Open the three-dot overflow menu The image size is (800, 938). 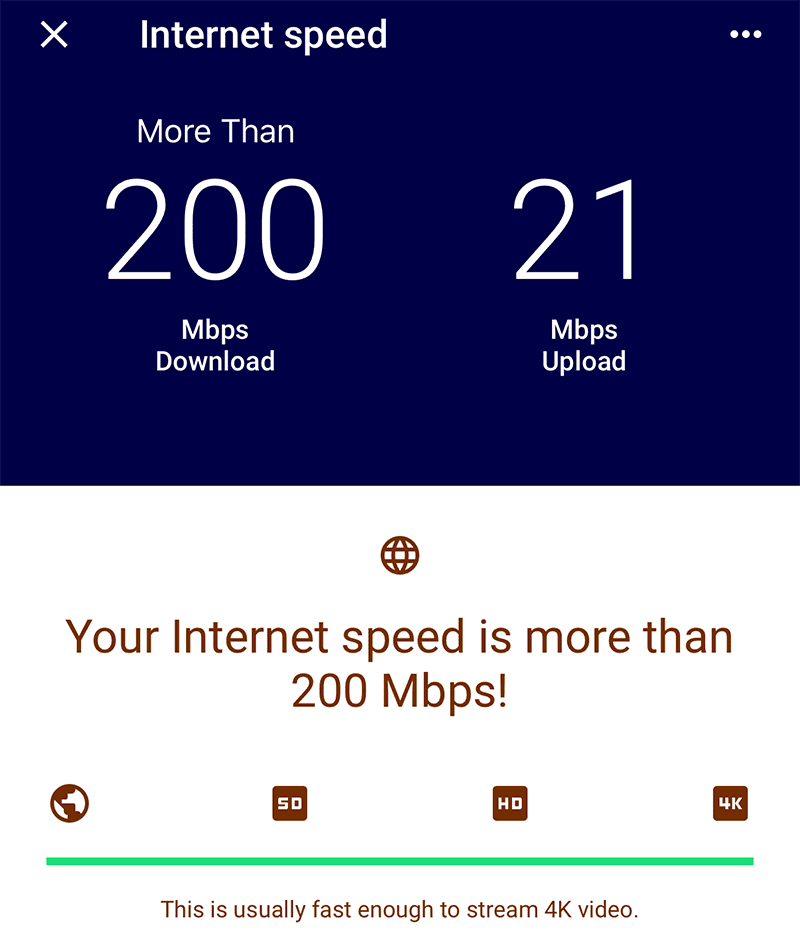tap(745, 35)
